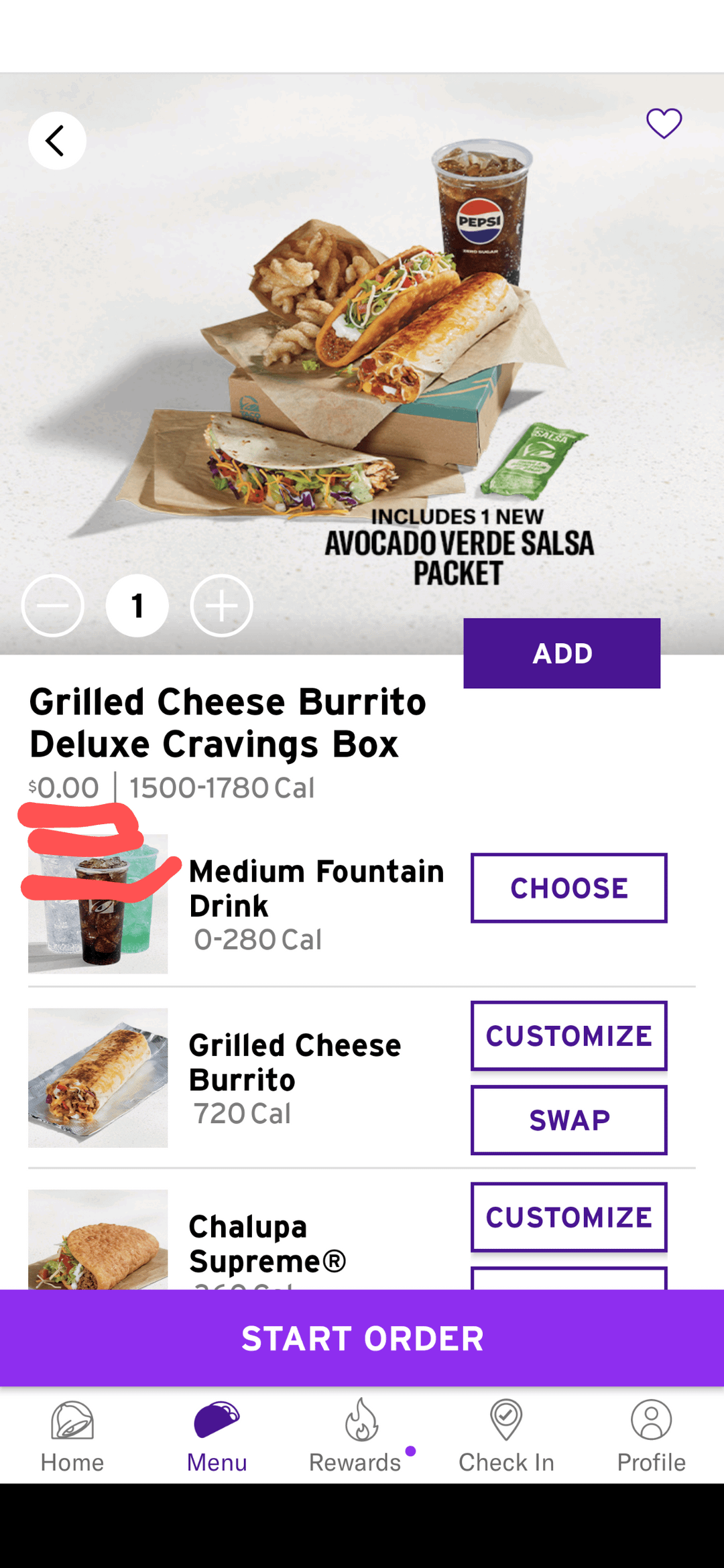Customize the Grilled Cheese Burrito
Screen dimensions: 724x1568
tap(568, 1036)
